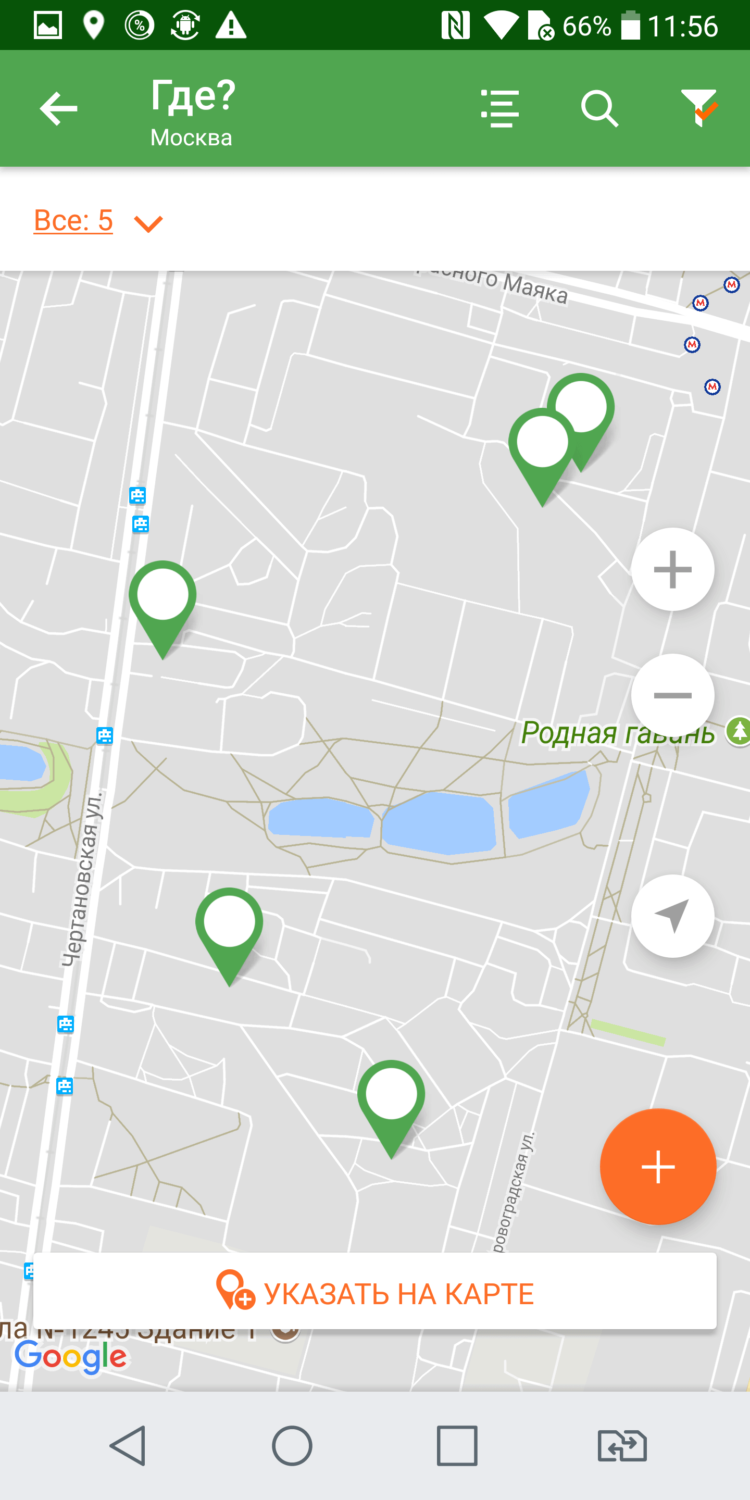Tap 'УКАЗАТЬ НА КАРТЕ' button
The height and width of the screenshot is (1500, 750).
click(x=375, y=1291)
